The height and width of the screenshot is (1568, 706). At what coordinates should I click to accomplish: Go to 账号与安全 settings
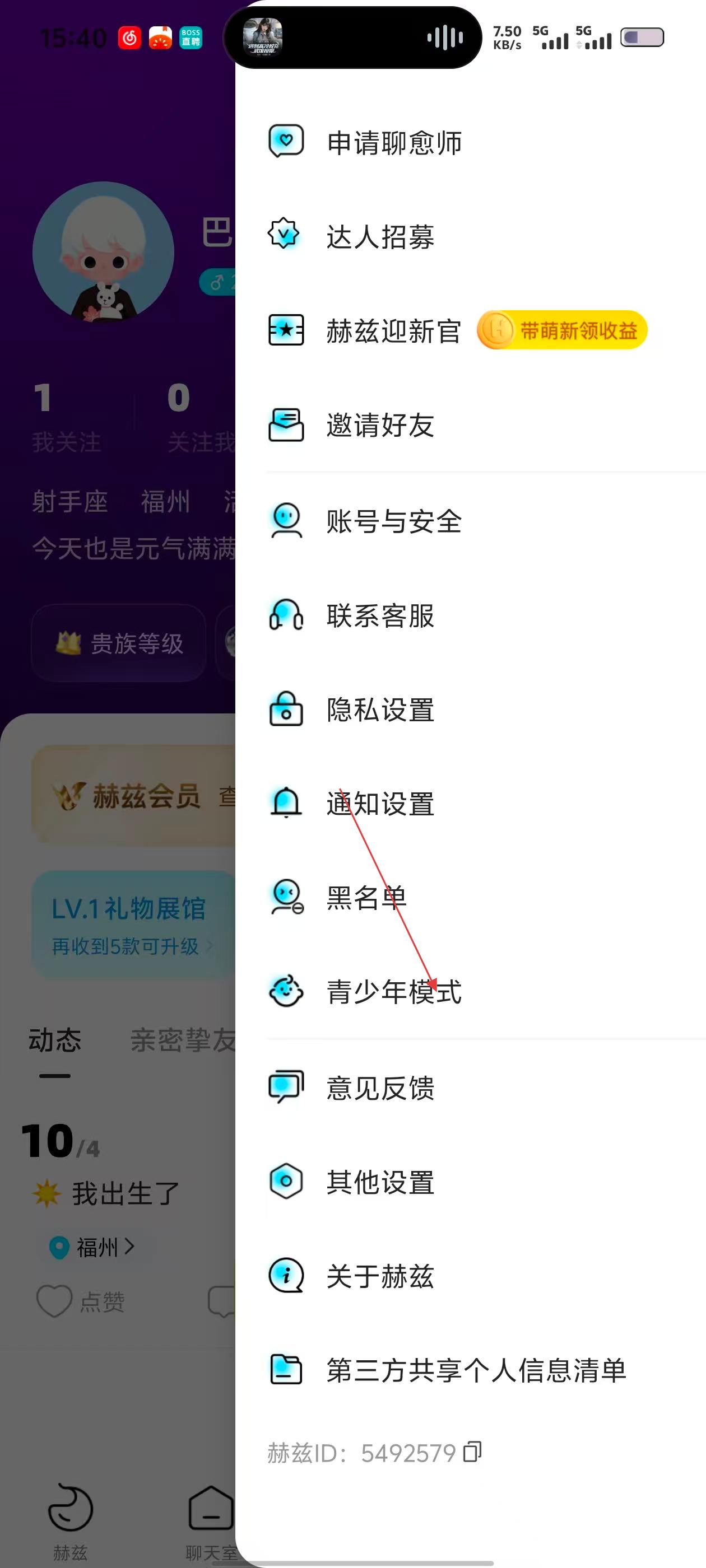click(393, 522)
